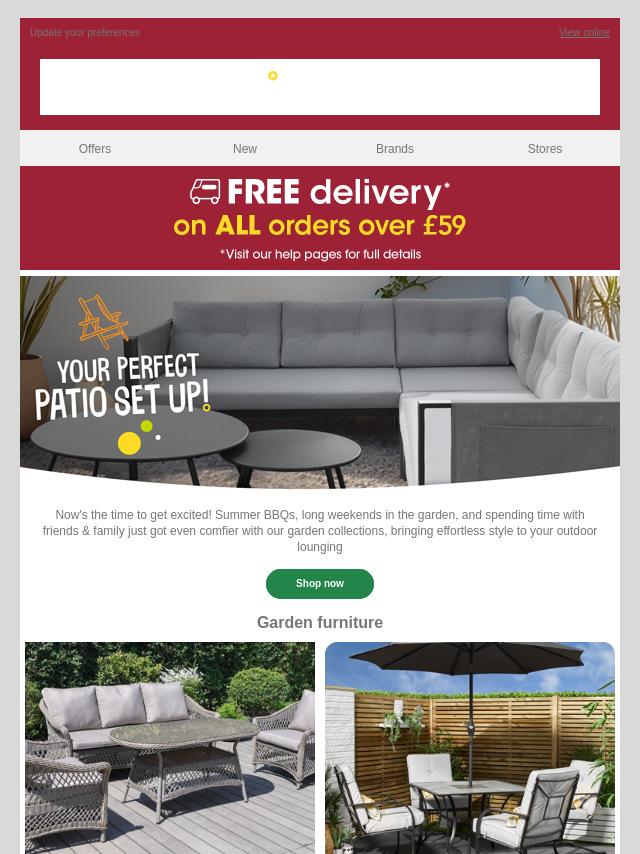Tap Update your preferences link
640x854 pixels.
85,33
